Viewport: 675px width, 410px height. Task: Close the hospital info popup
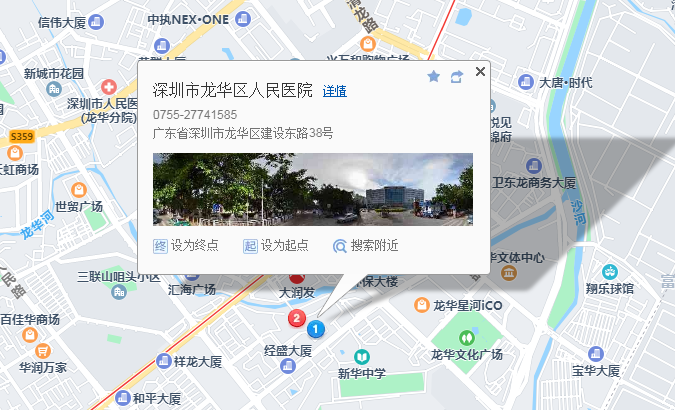(480, 71)
